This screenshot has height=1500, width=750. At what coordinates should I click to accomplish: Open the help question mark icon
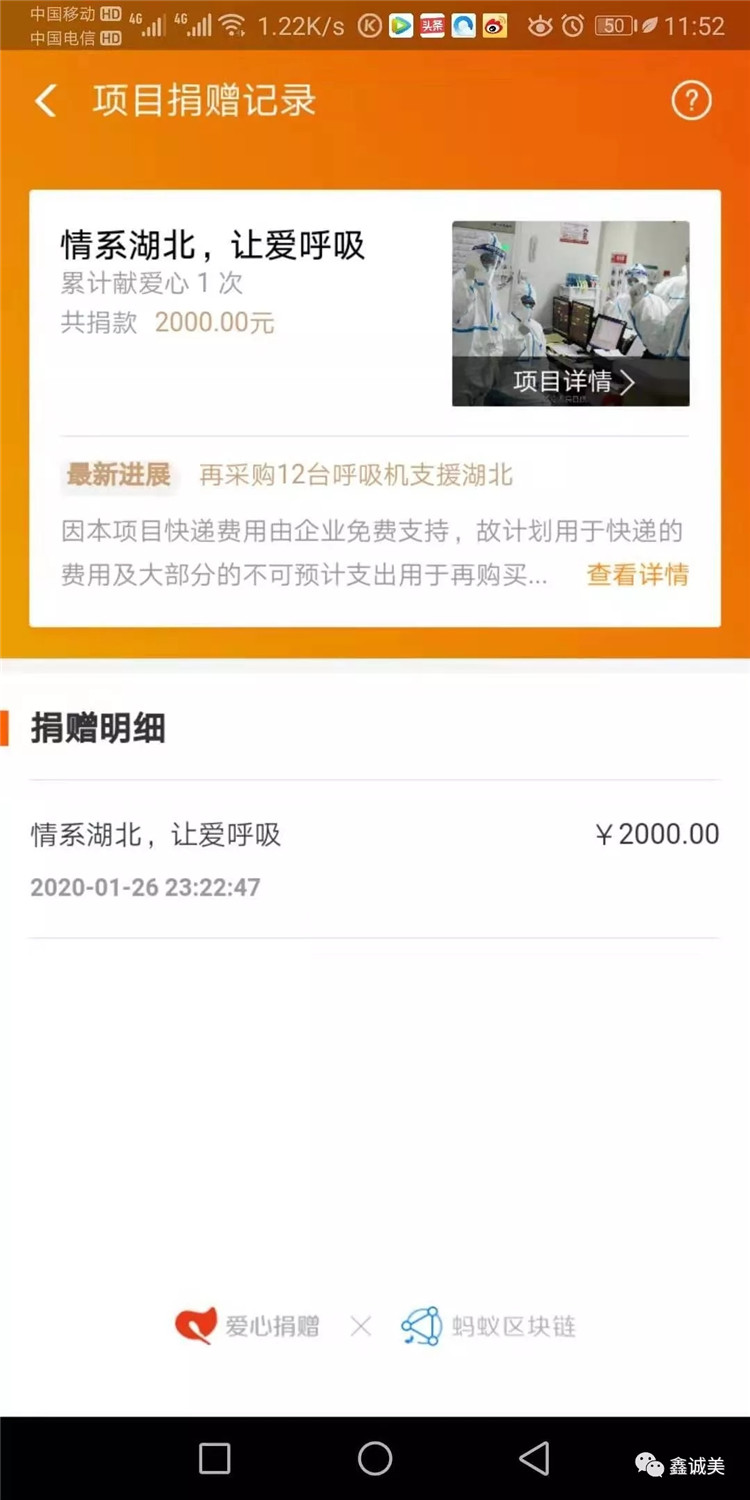(691, 101)
